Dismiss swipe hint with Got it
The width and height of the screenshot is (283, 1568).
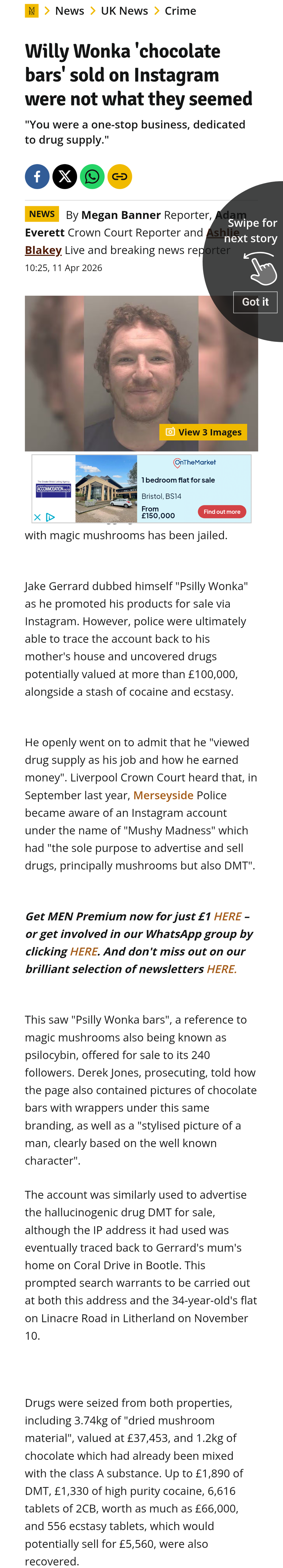[255, 302]
